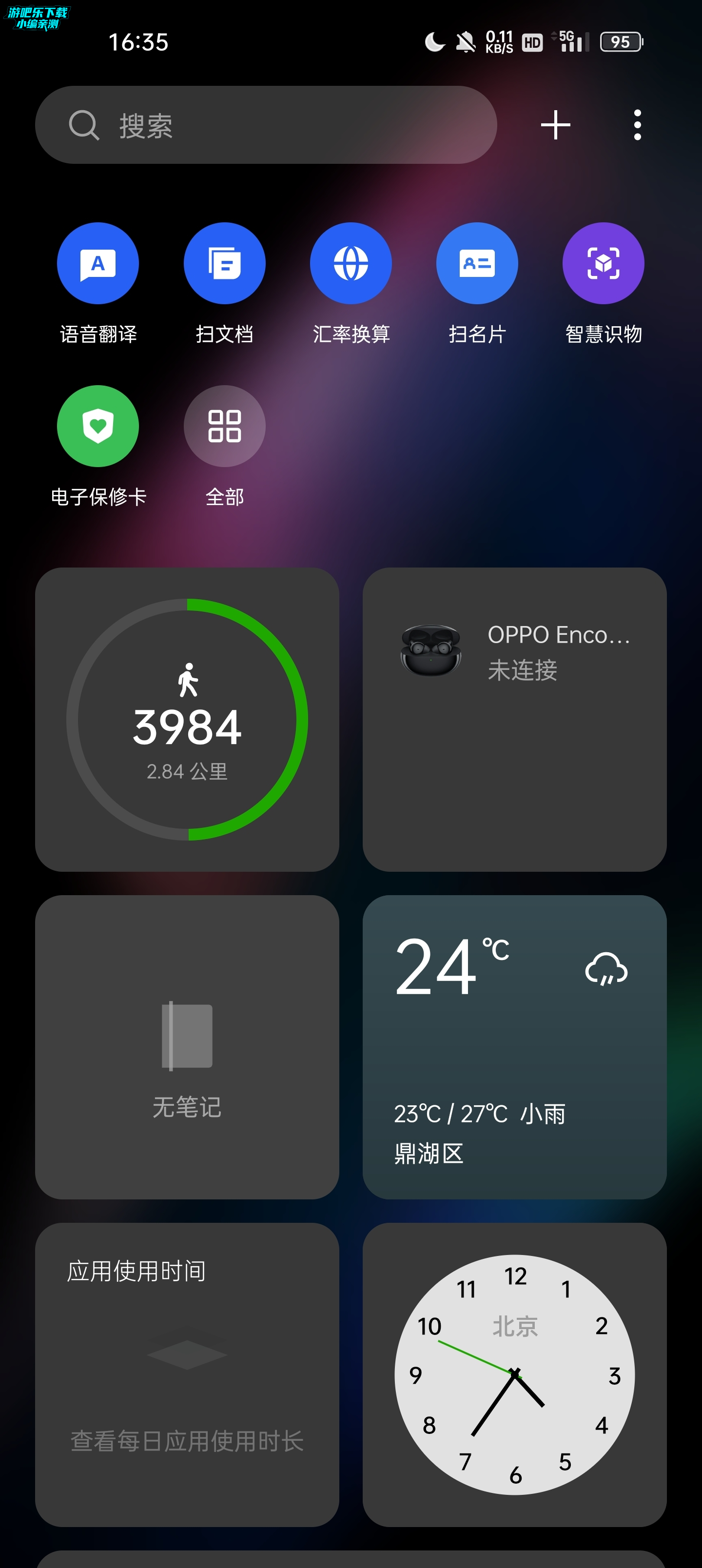Launch 语音翻译 voice translation
The height and width of the screenshot is (1568, 702).
pyautogui.click(x=98, y=264)
